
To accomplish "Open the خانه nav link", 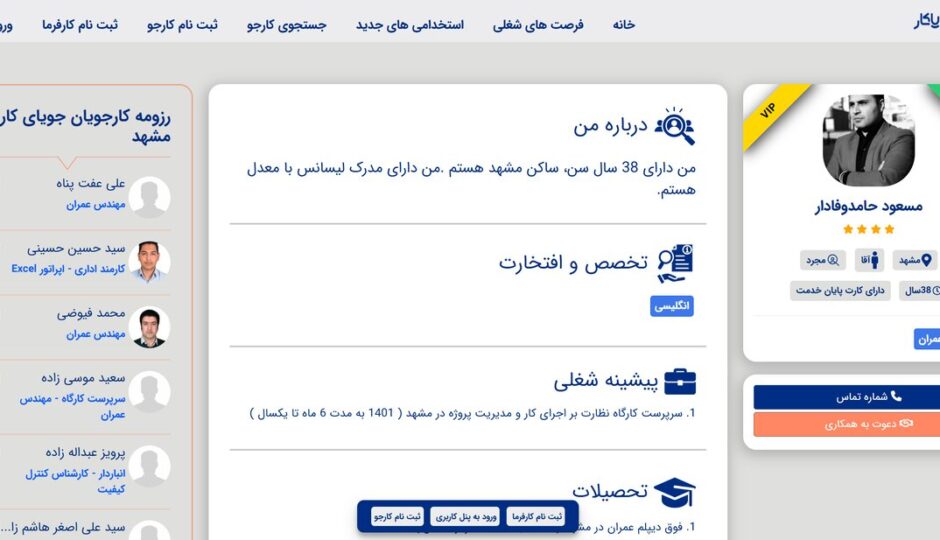I will [x=623, y=25].
